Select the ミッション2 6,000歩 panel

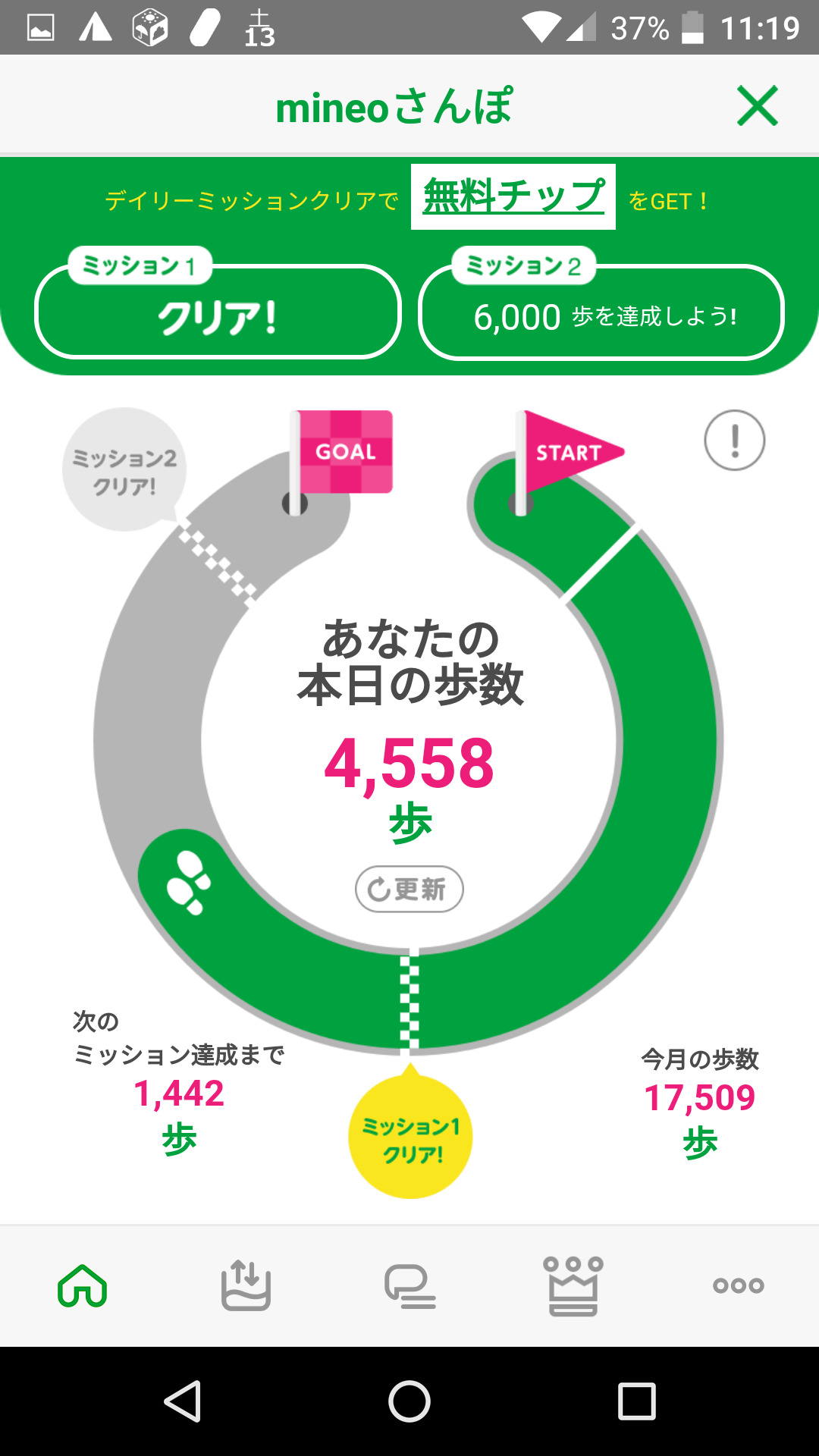601,314
